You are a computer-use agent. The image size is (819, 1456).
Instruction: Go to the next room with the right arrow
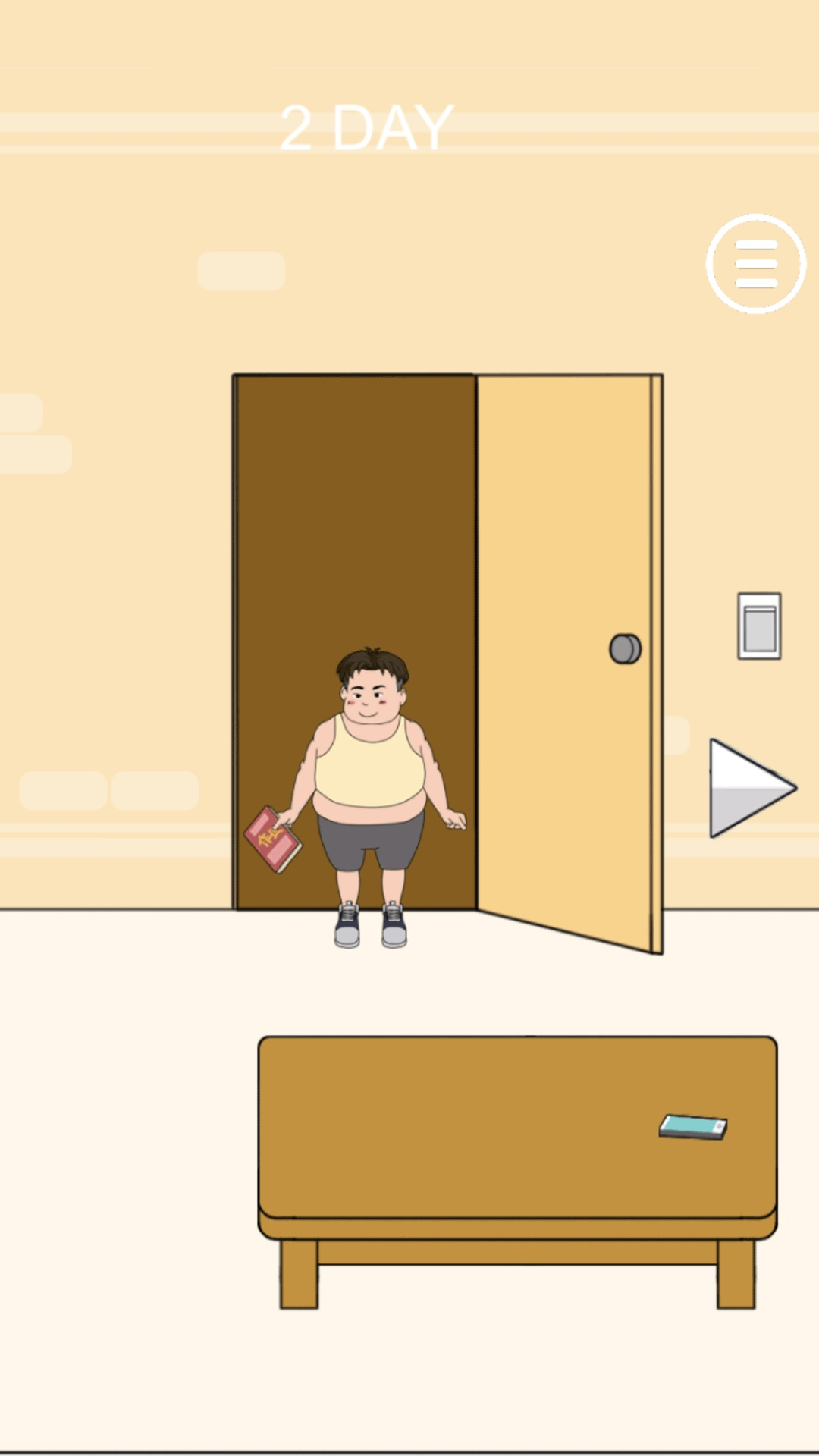click(747, 789)
